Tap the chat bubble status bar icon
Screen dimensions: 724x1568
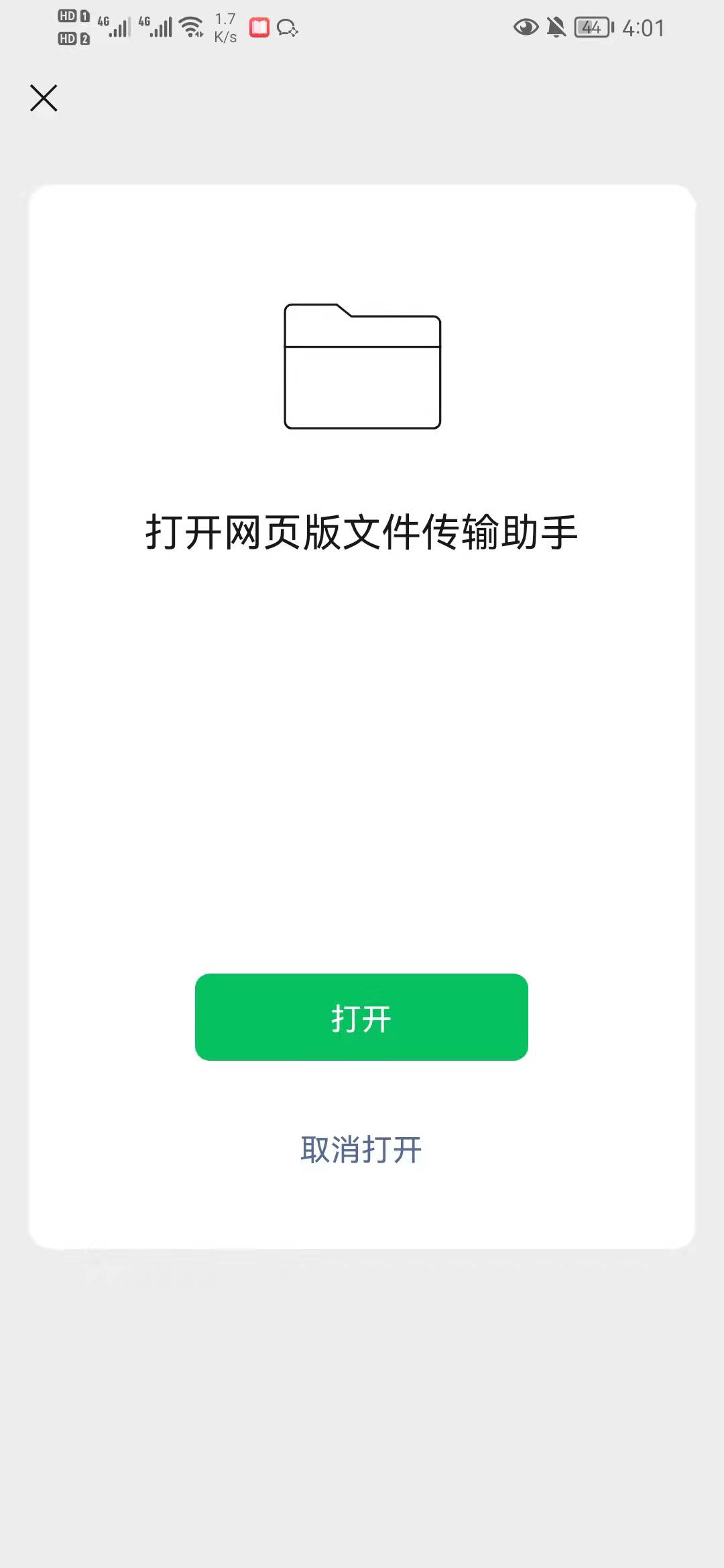pyautogui.click(x=288, y=27)
